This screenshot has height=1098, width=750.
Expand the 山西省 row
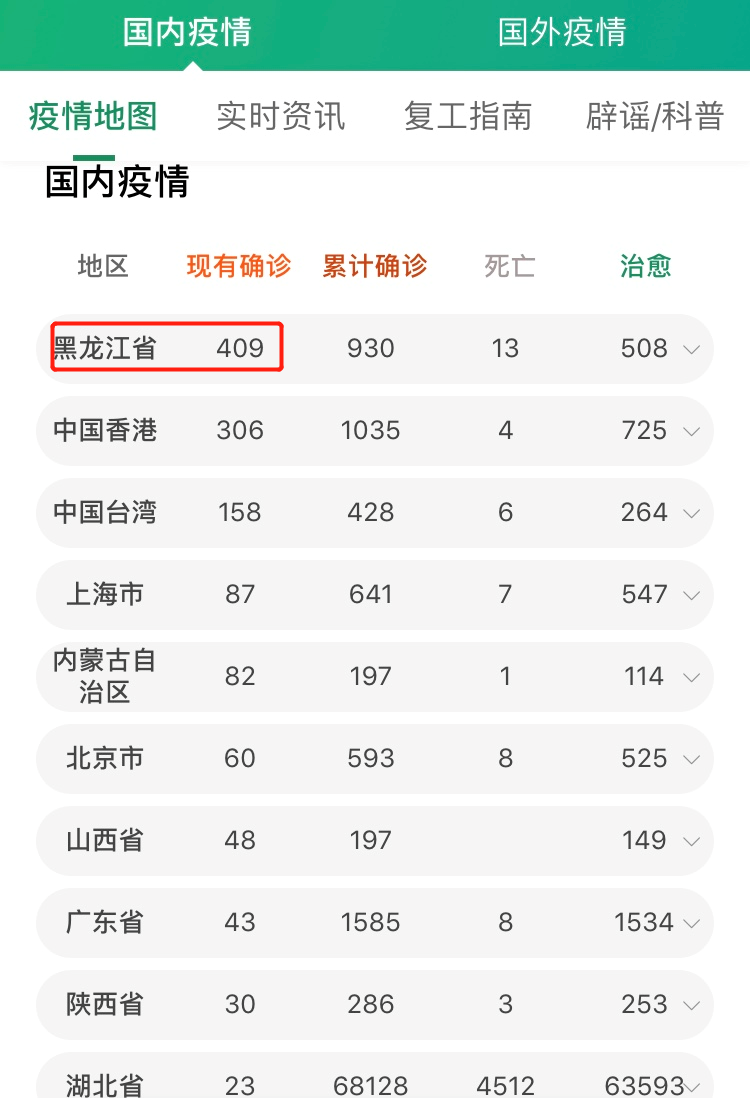691,841
